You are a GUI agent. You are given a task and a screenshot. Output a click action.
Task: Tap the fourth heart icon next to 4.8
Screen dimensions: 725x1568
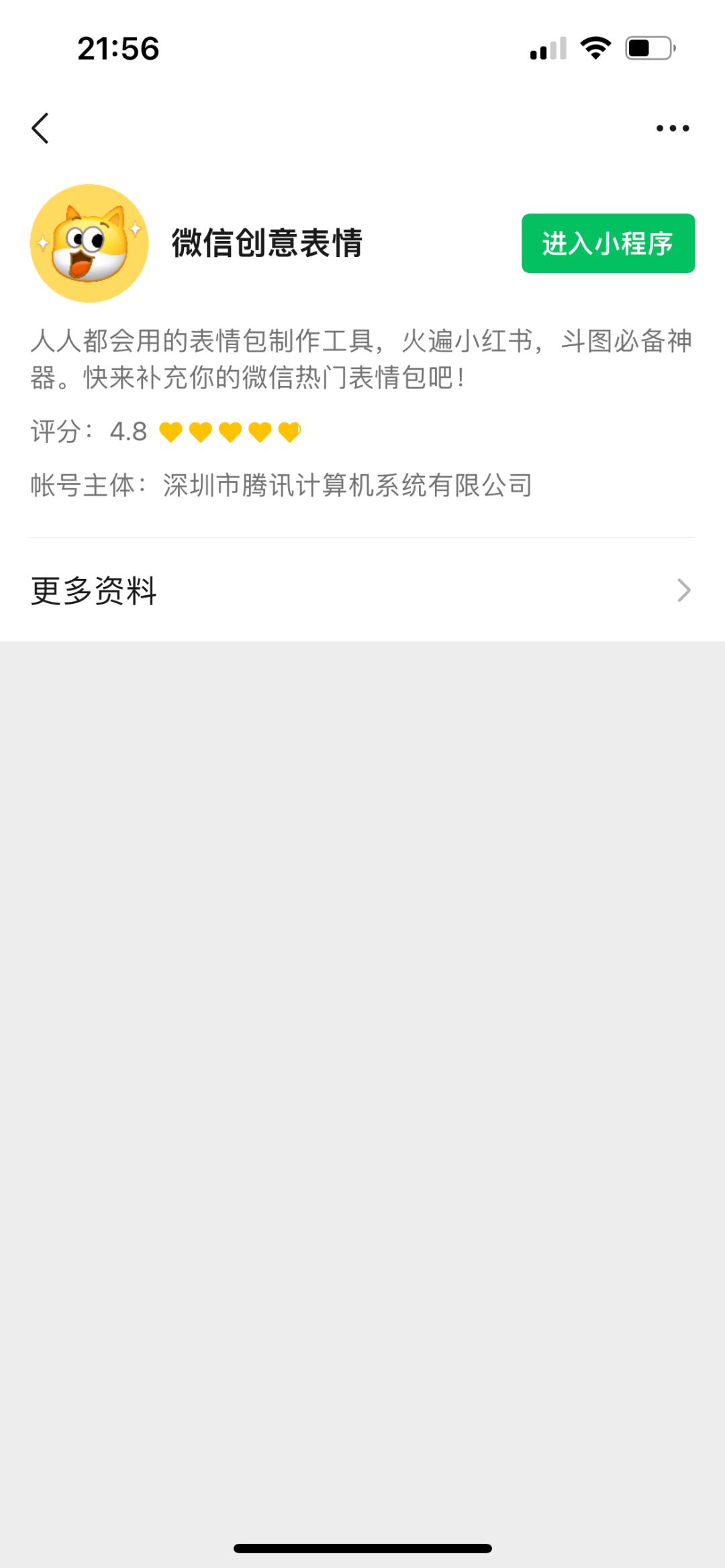(260, 431)
